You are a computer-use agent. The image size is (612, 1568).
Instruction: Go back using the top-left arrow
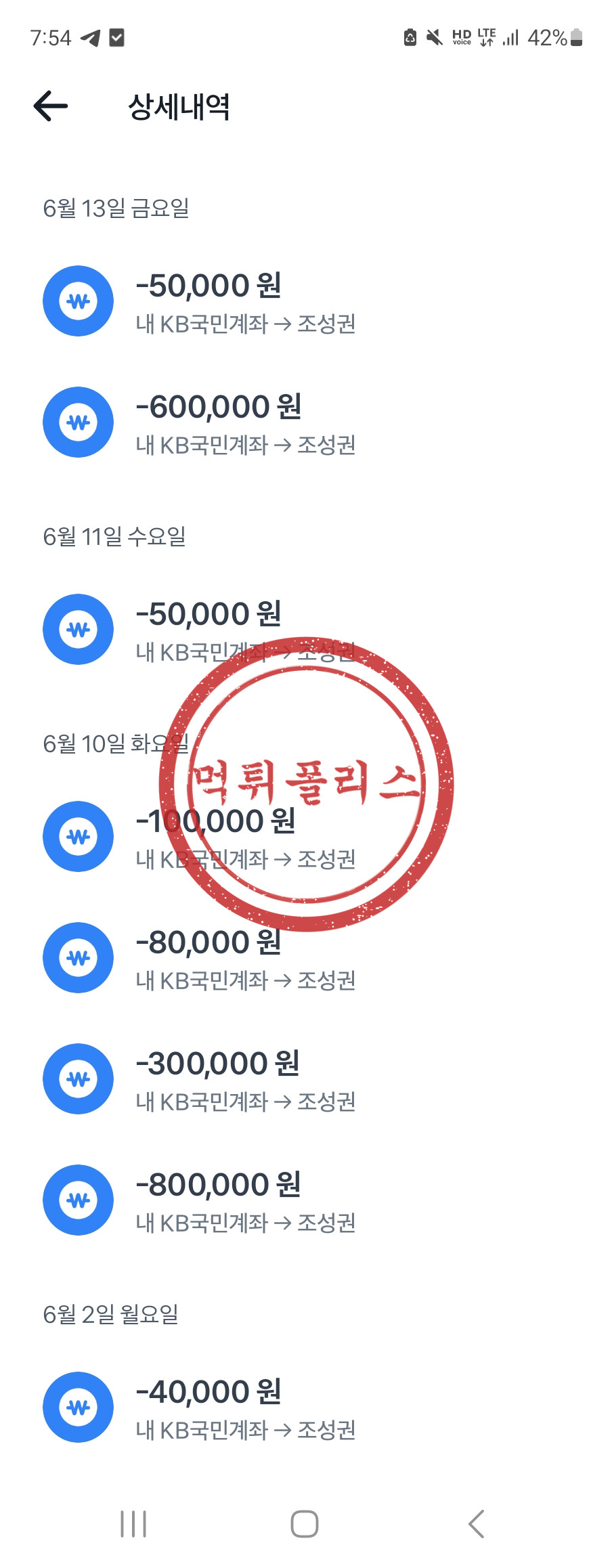(51, 106)
